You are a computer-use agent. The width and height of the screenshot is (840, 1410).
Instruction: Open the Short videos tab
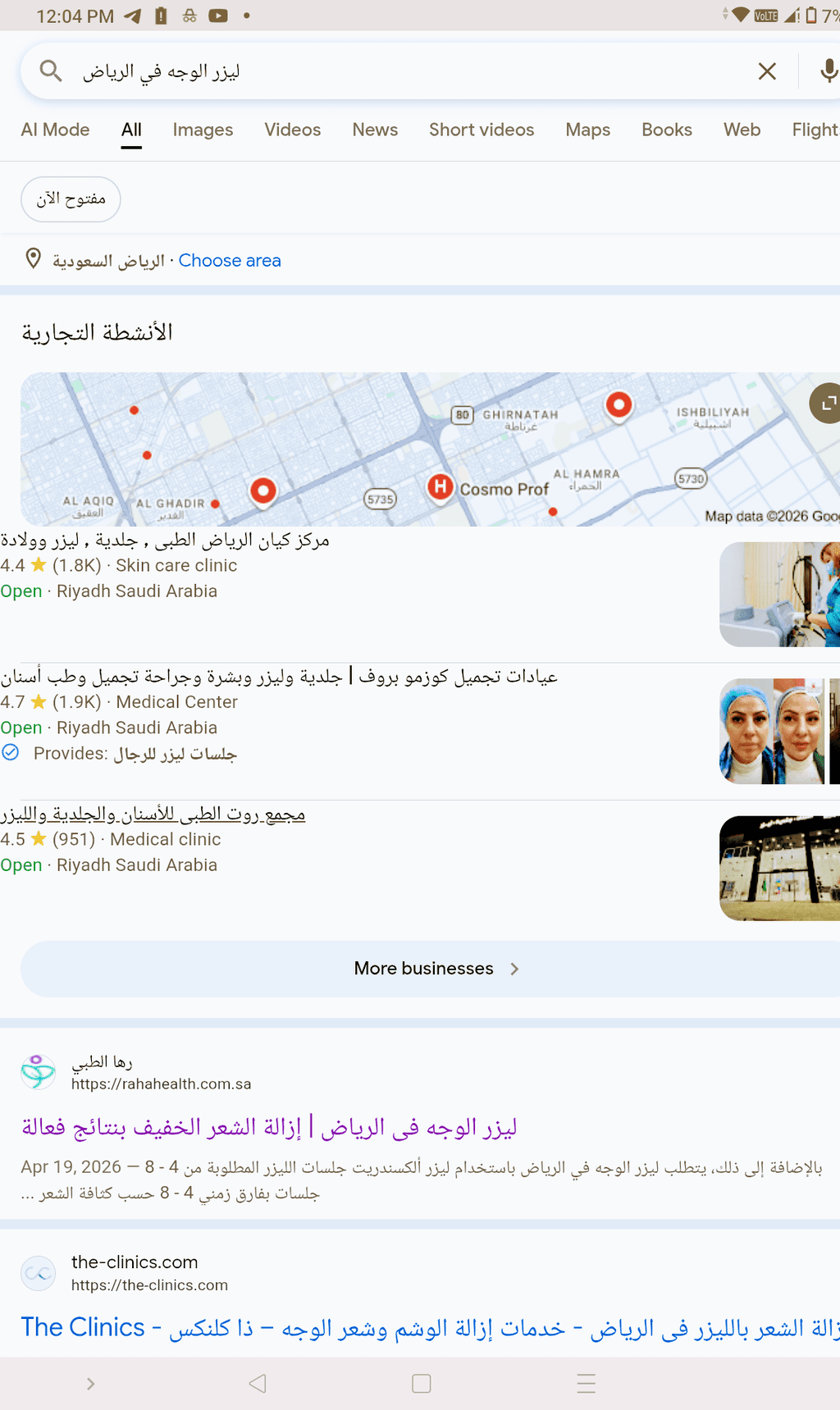click(482, 130)
